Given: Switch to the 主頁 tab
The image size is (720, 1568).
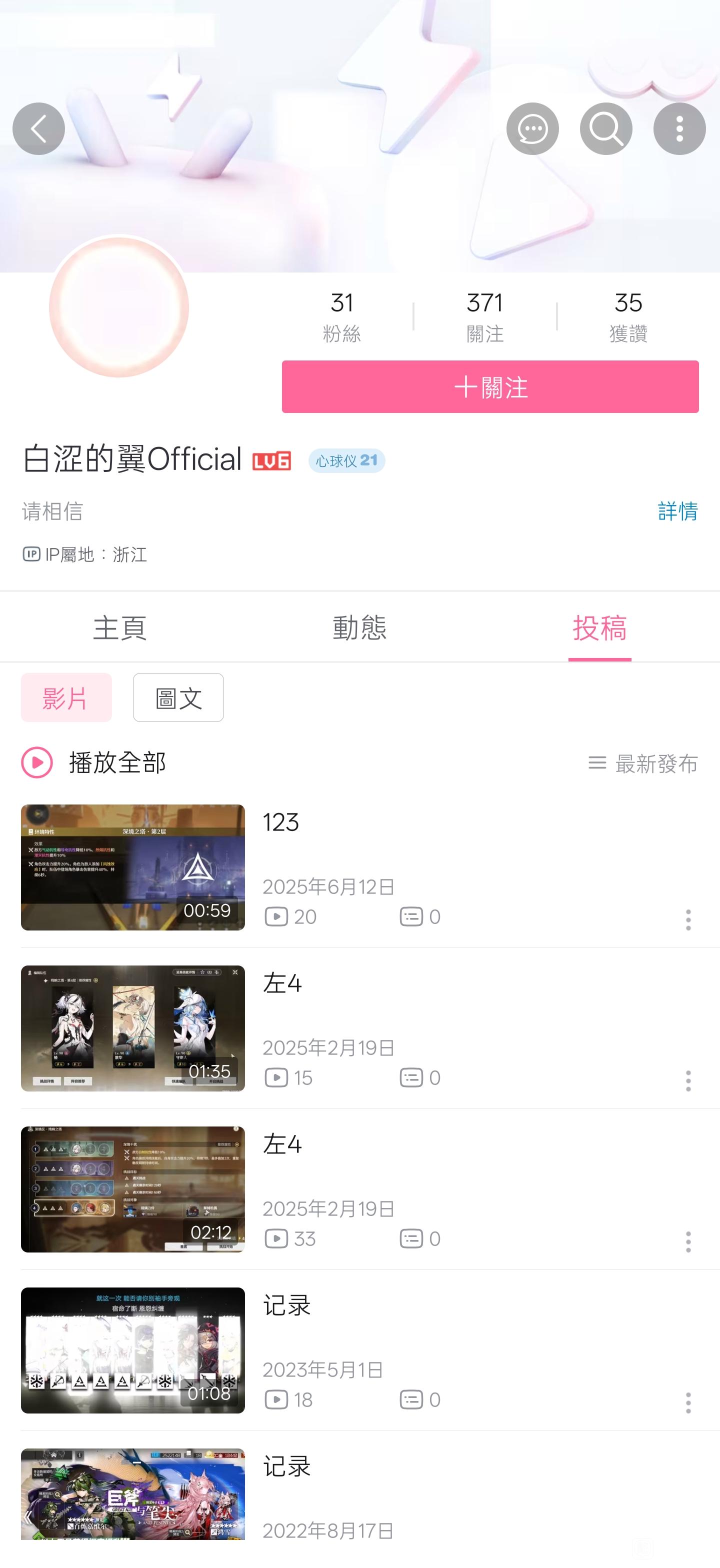Looking at the screenshot, I should [120, 627].
